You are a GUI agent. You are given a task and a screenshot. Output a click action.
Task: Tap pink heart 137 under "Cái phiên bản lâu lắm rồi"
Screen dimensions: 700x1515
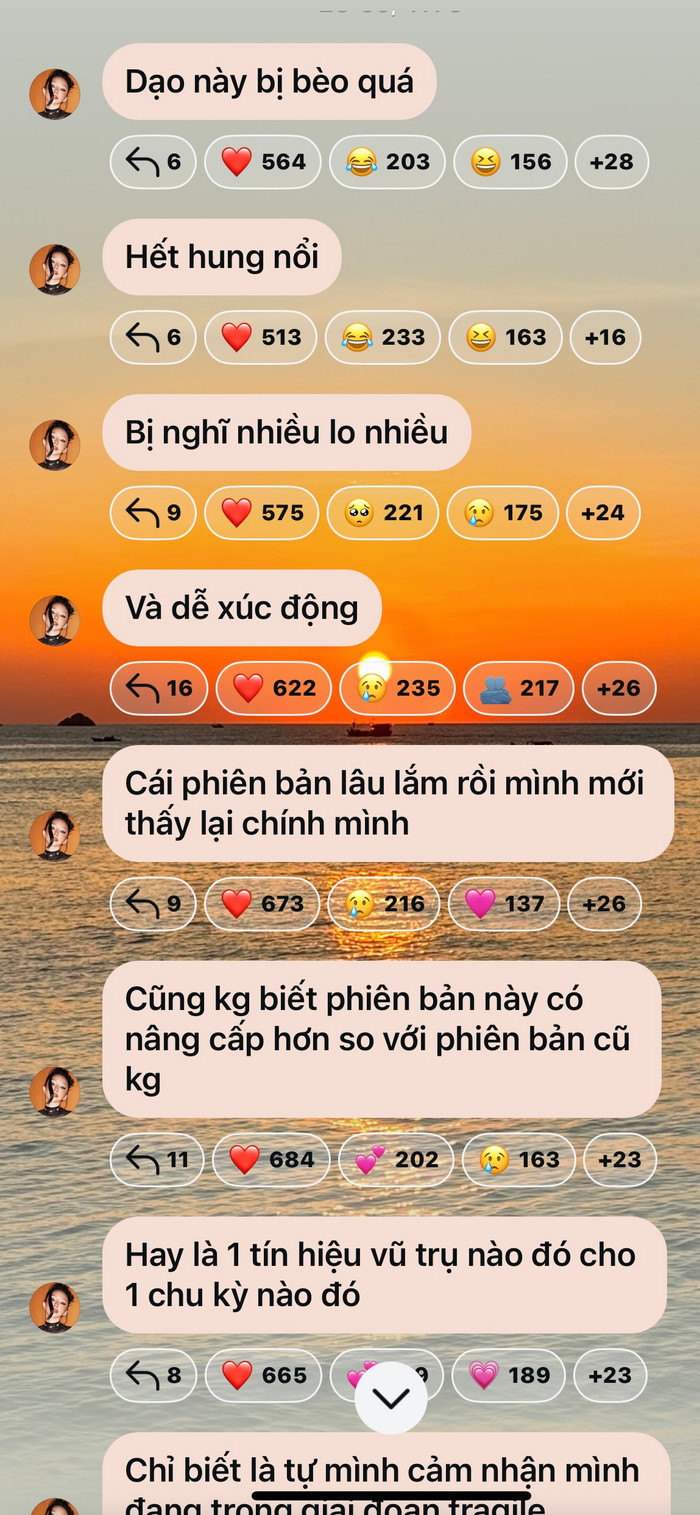(503, 904)
